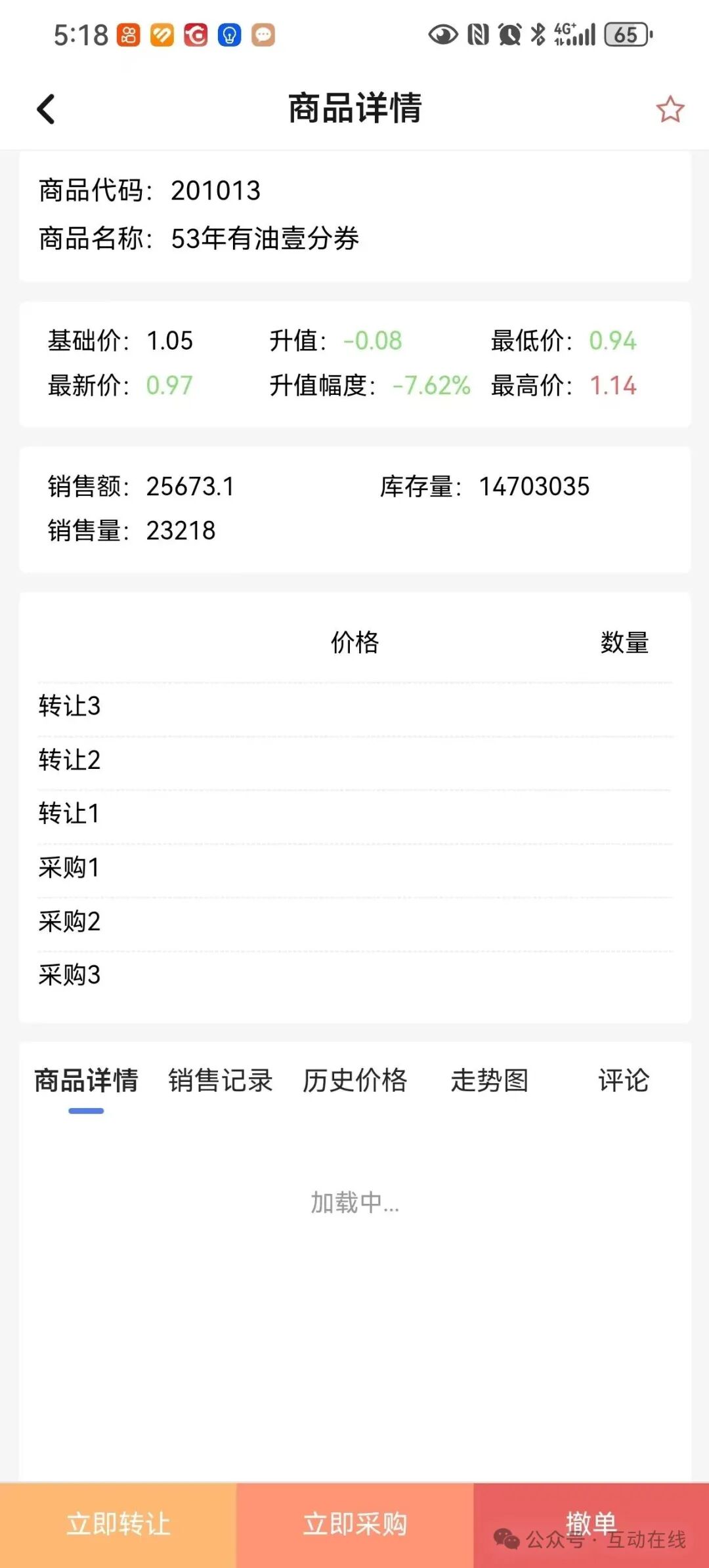Image resolution: width=709 pixels, height=1568 pixels.
Task: Switch to the 销售记录 tab
Action: tap(221, 1081)
